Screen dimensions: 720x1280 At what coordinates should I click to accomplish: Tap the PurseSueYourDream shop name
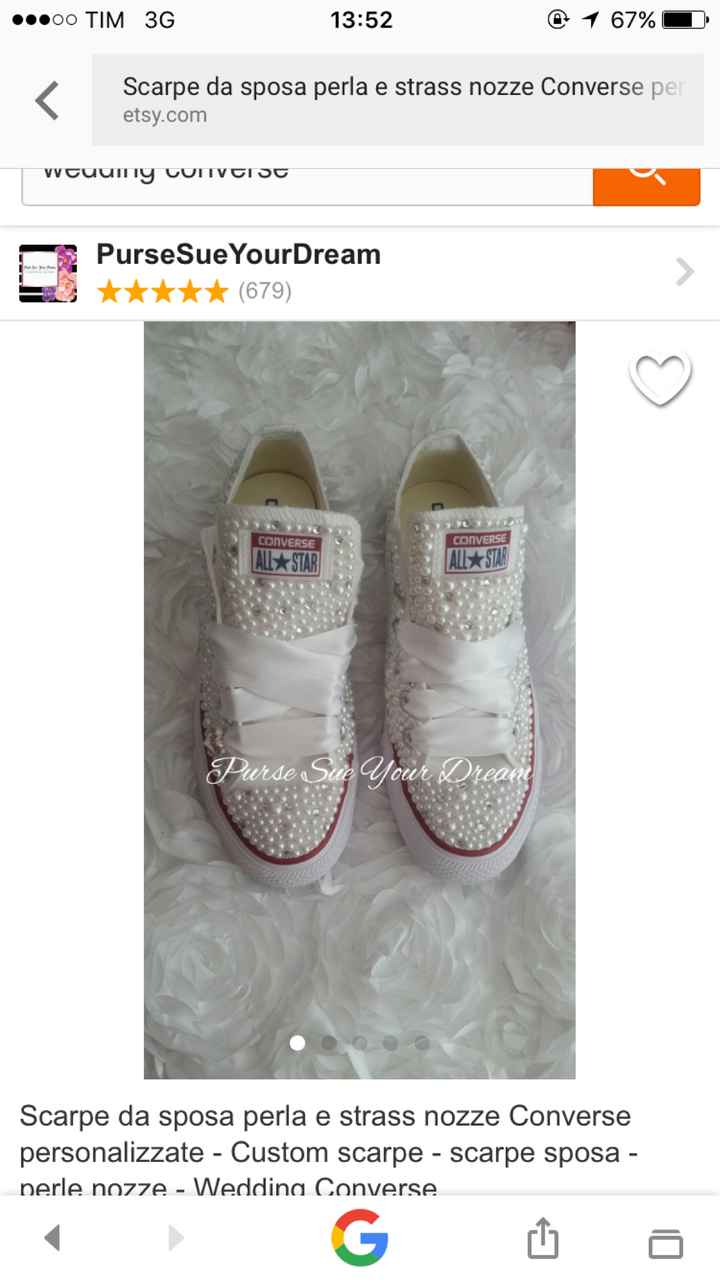coord(238,255)
